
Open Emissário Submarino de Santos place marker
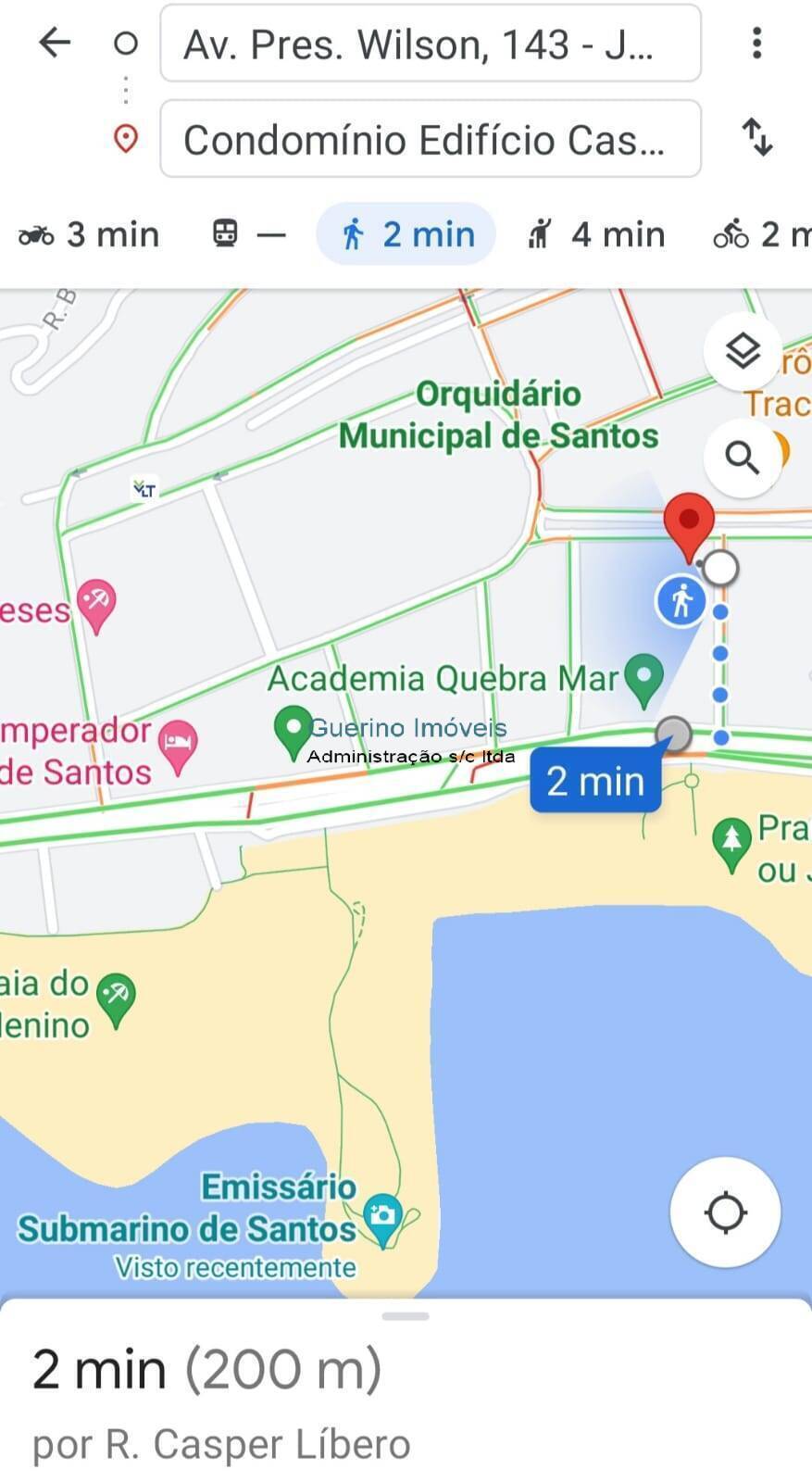(382, 1215)
